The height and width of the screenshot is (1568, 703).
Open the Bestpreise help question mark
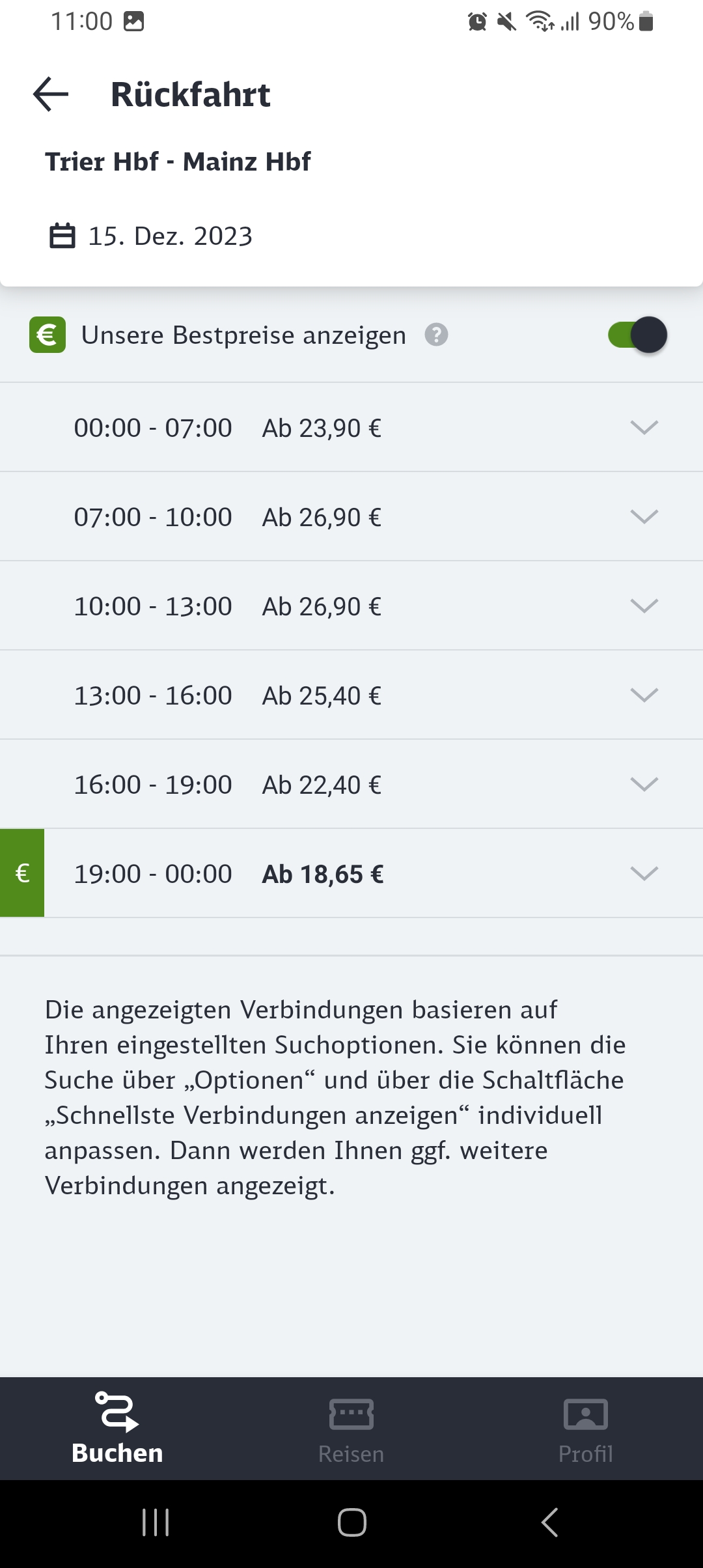coord(436,335)
